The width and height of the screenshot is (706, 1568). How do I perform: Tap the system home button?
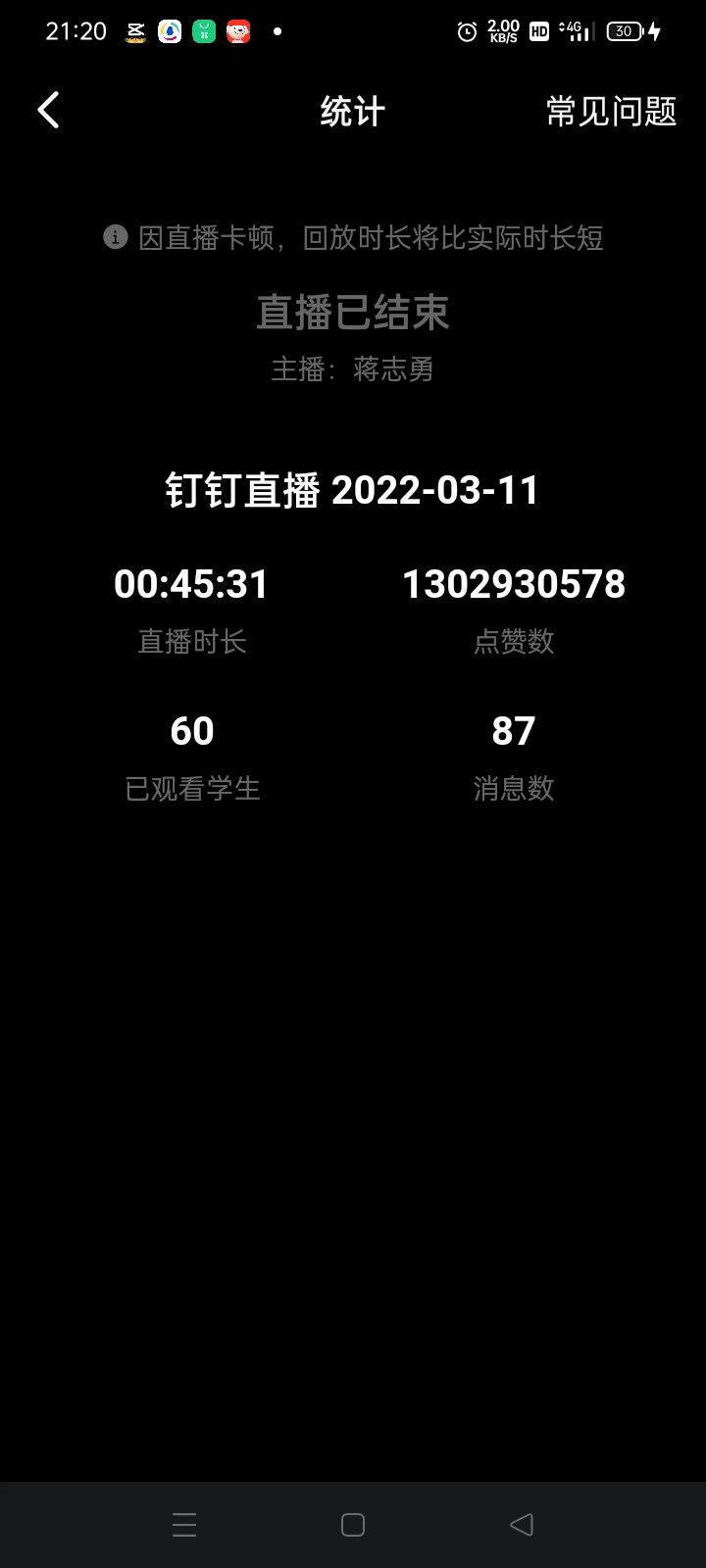point(353,1525)
